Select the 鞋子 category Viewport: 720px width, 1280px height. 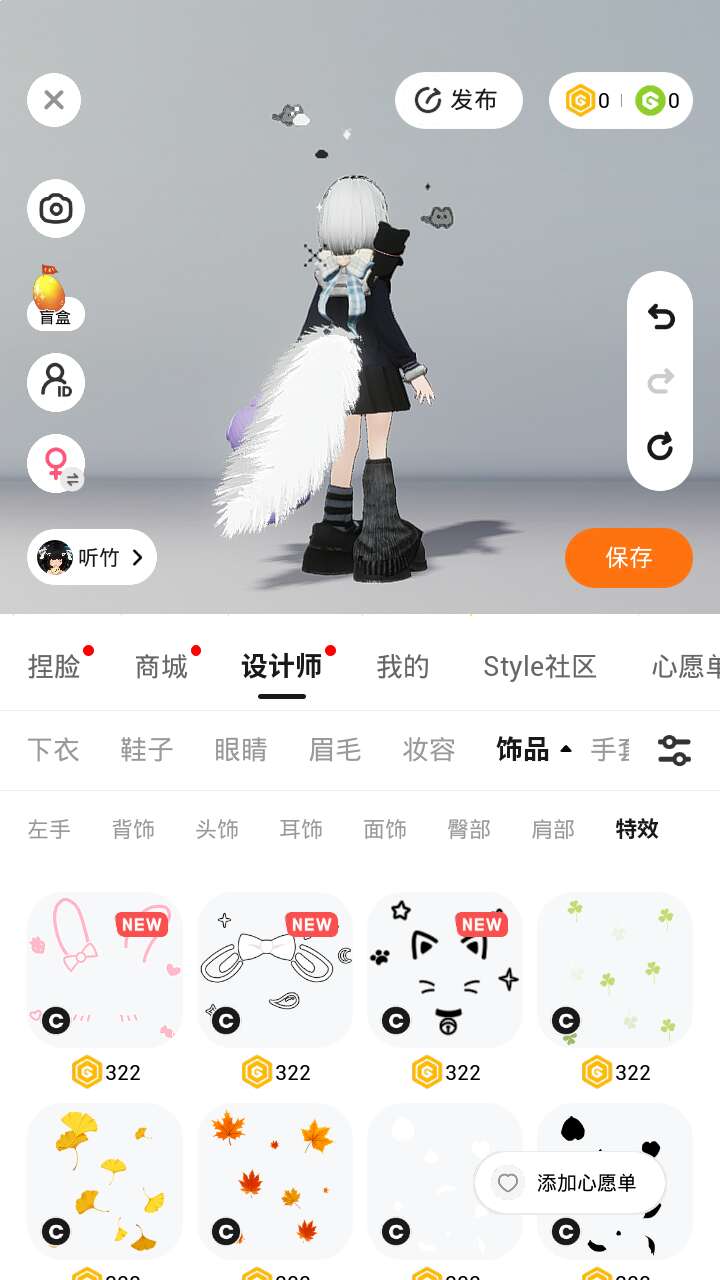(x=147, y=750)
